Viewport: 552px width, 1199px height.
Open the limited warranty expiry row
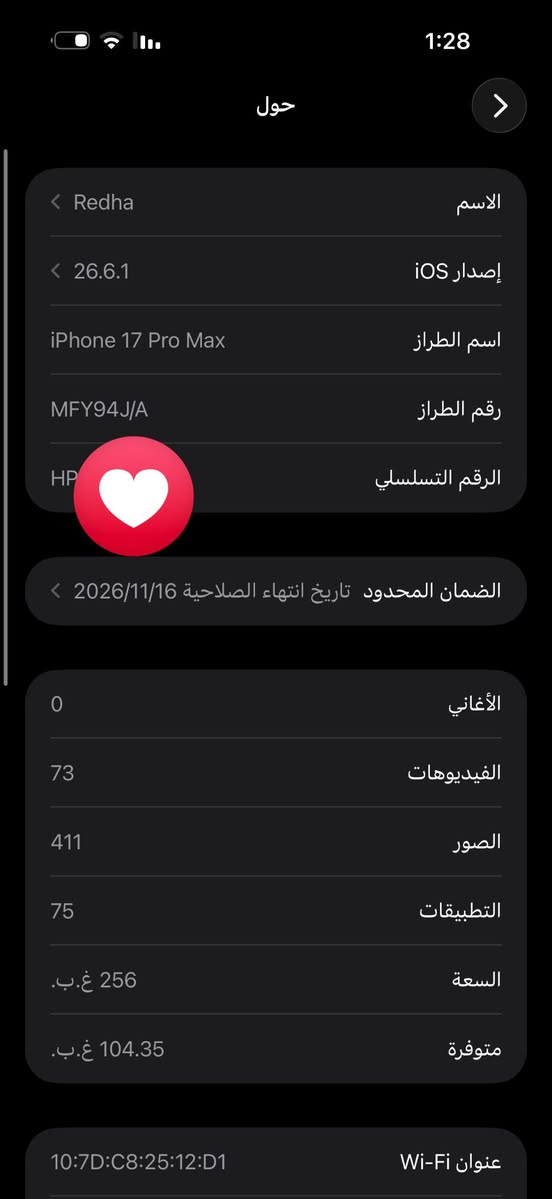click(x=276, y=591)
